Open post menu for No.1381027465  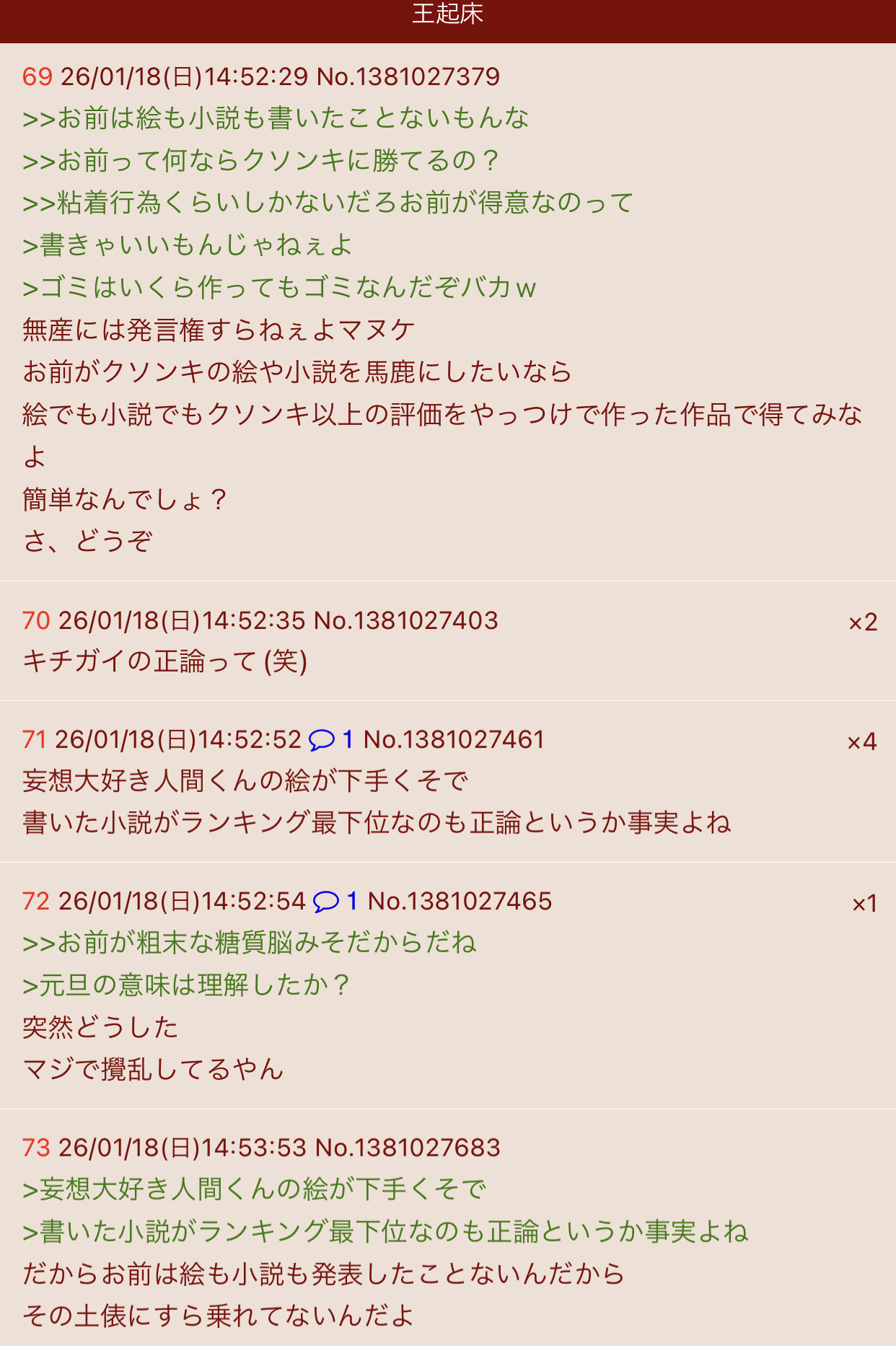tap(460, 901)
